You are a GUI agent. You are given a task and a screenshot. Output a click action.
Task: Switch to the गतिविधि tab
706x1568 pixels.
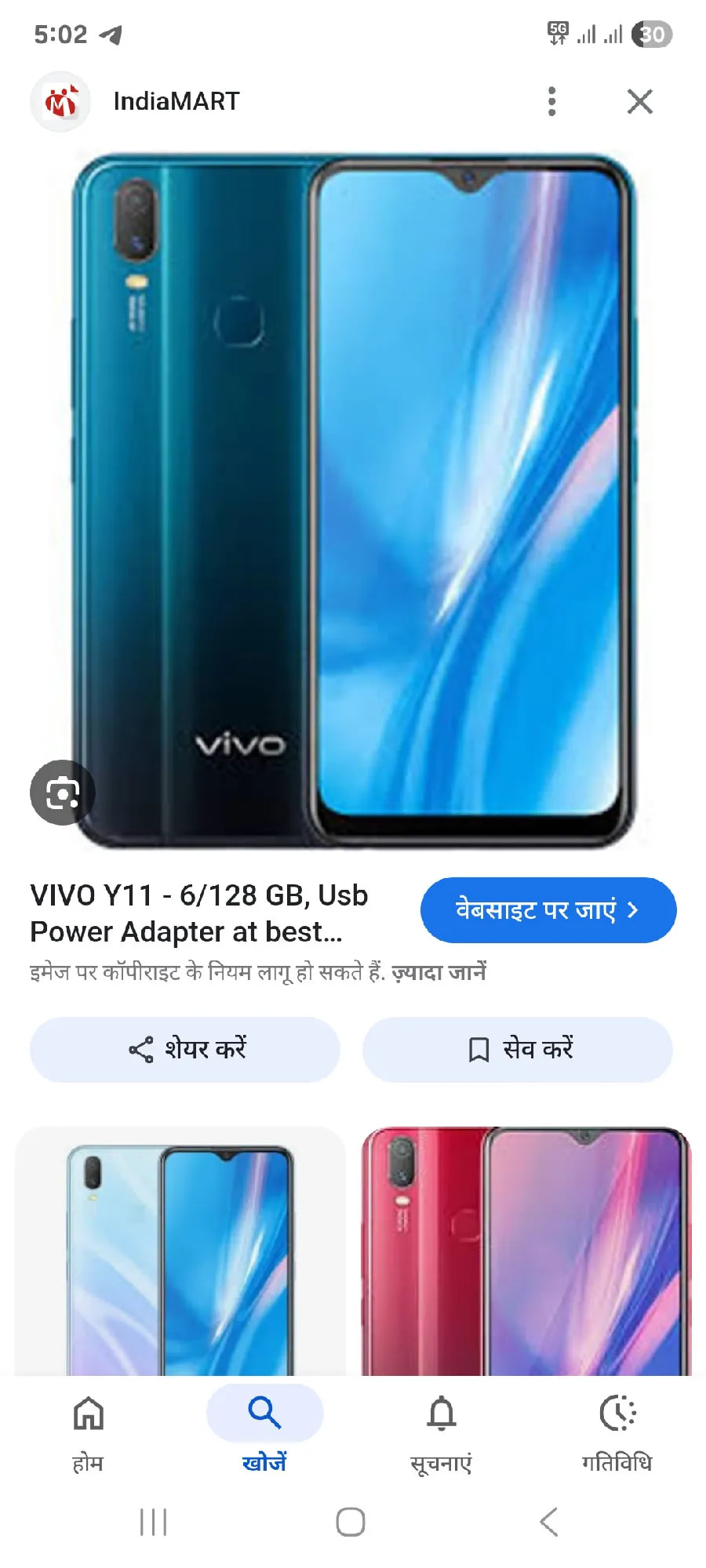click(x=617, y=1429)
